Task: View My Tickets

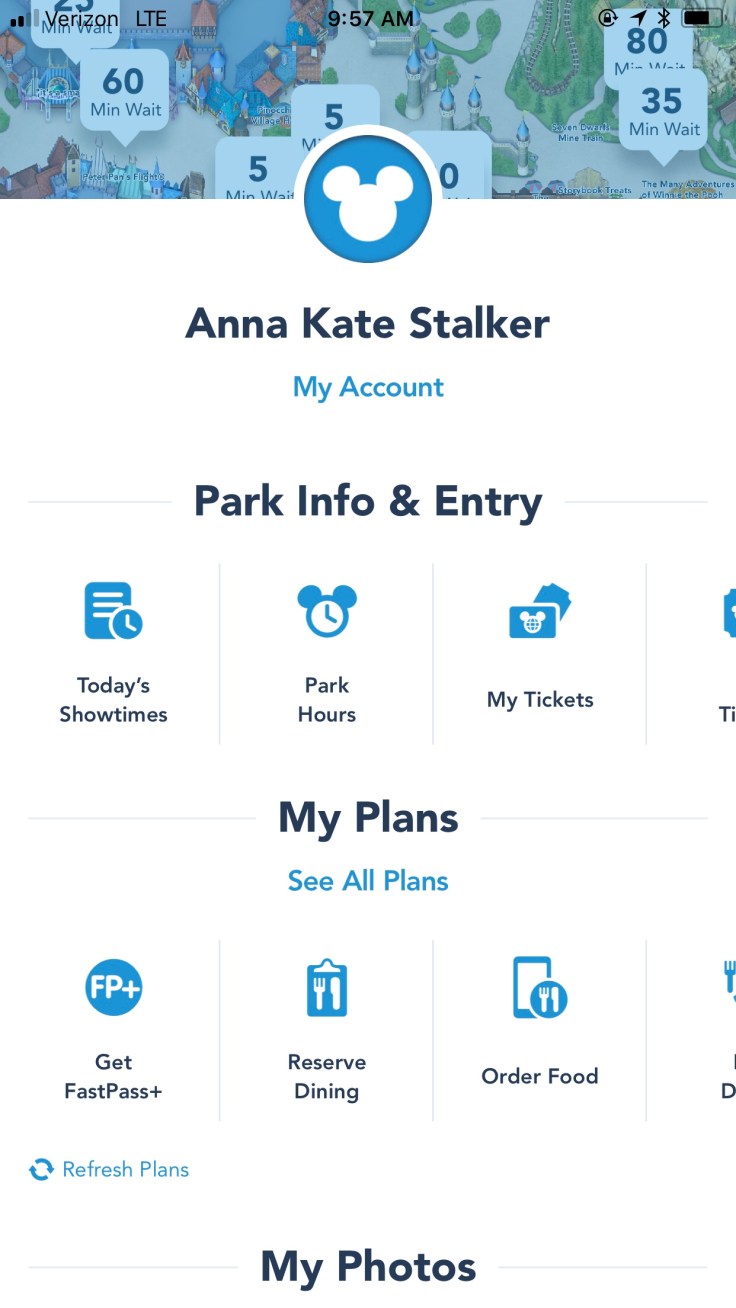Action: (539, 652)
